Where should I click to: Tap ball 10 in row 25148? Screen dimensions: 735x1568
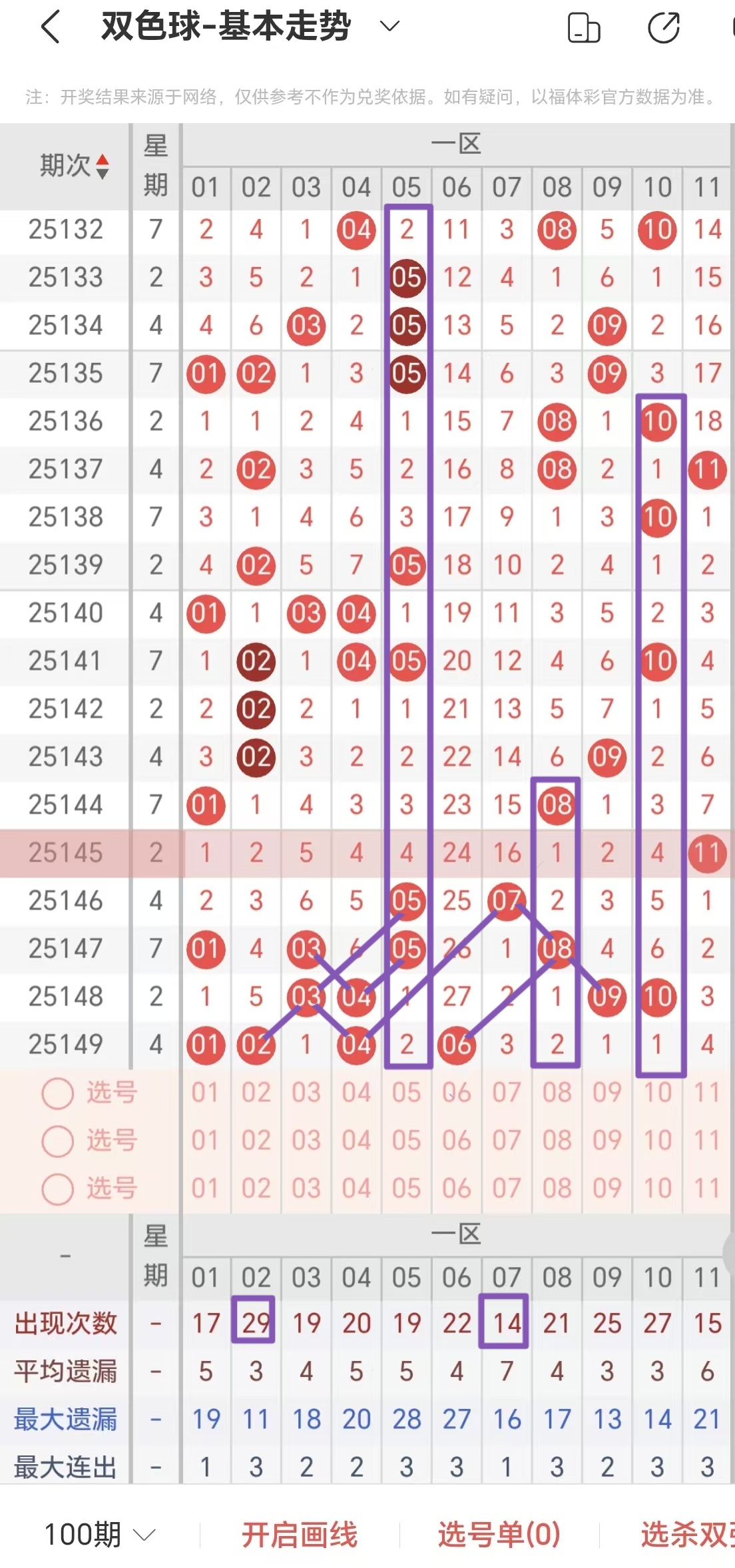pos(657,996)
